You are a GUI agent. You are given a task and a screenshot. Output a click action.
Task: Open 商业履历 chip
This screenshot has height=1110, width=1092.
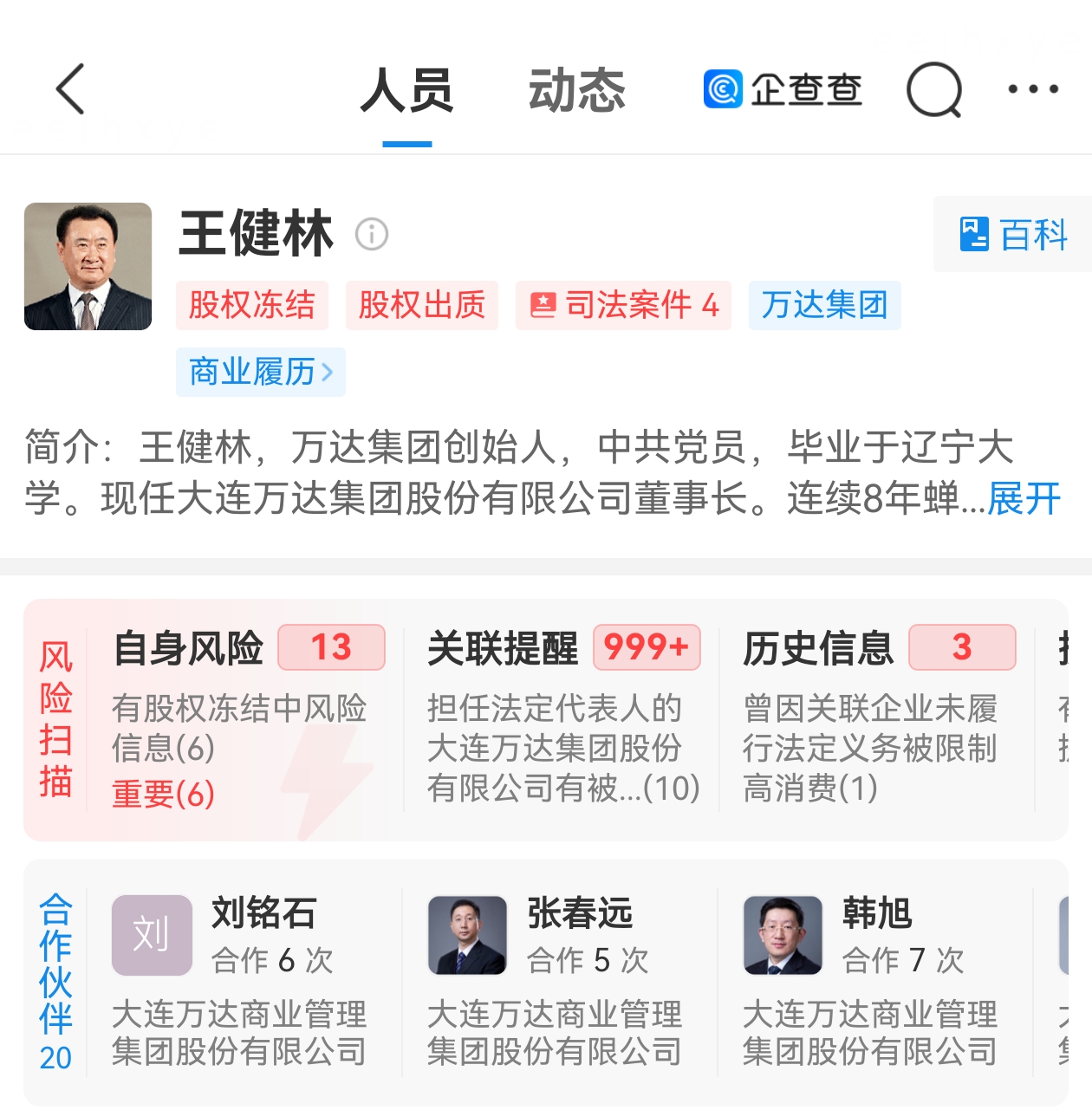tap(260, 372)
